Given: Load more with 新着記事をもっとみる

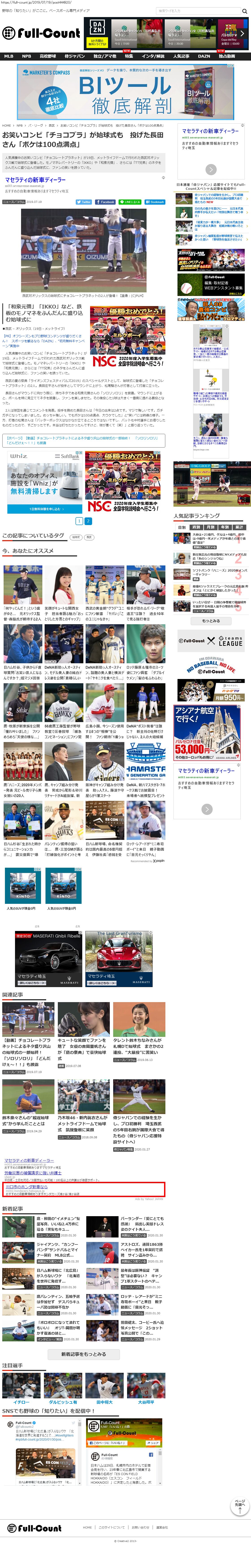Looking at the screenshot, I should [83, 1354].
